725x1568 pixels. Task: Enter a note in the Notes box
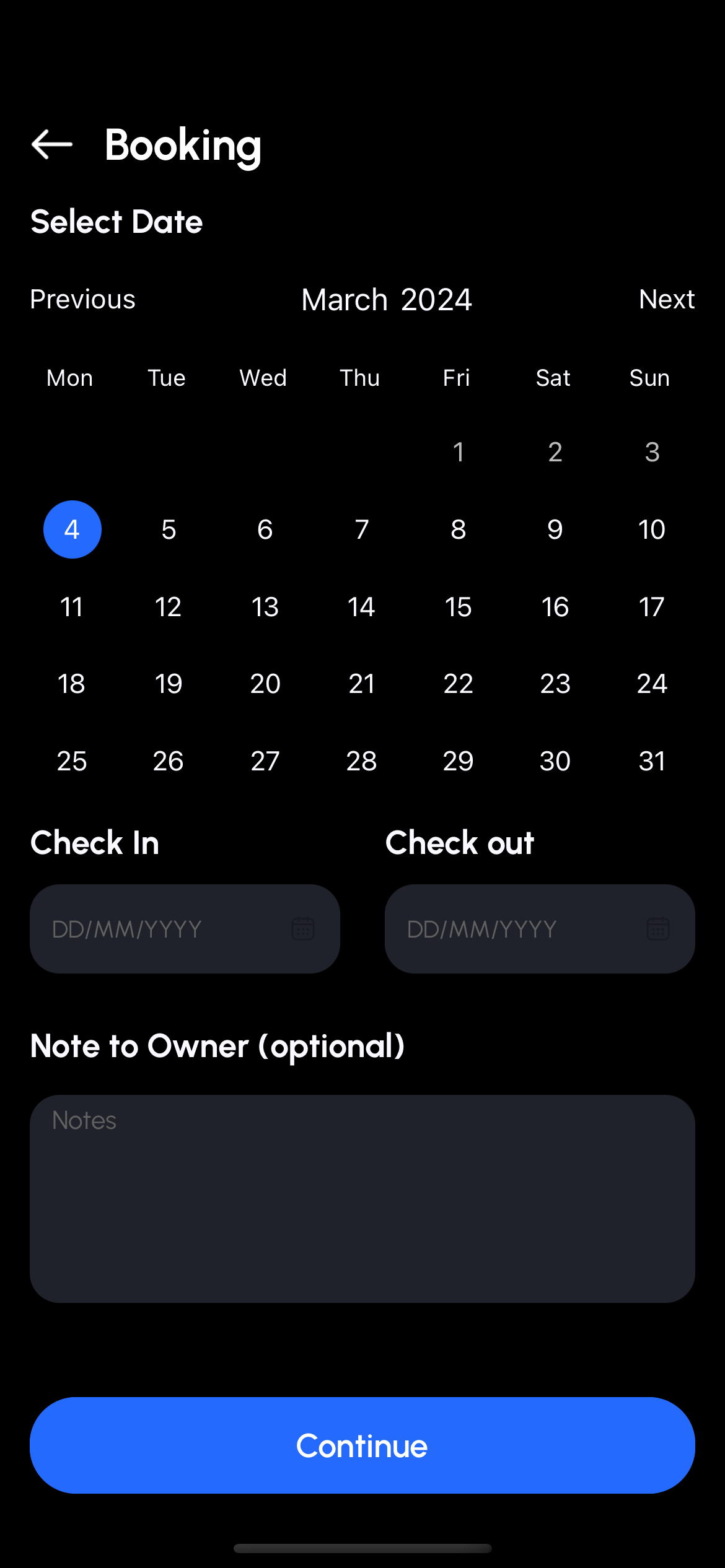362,1198
